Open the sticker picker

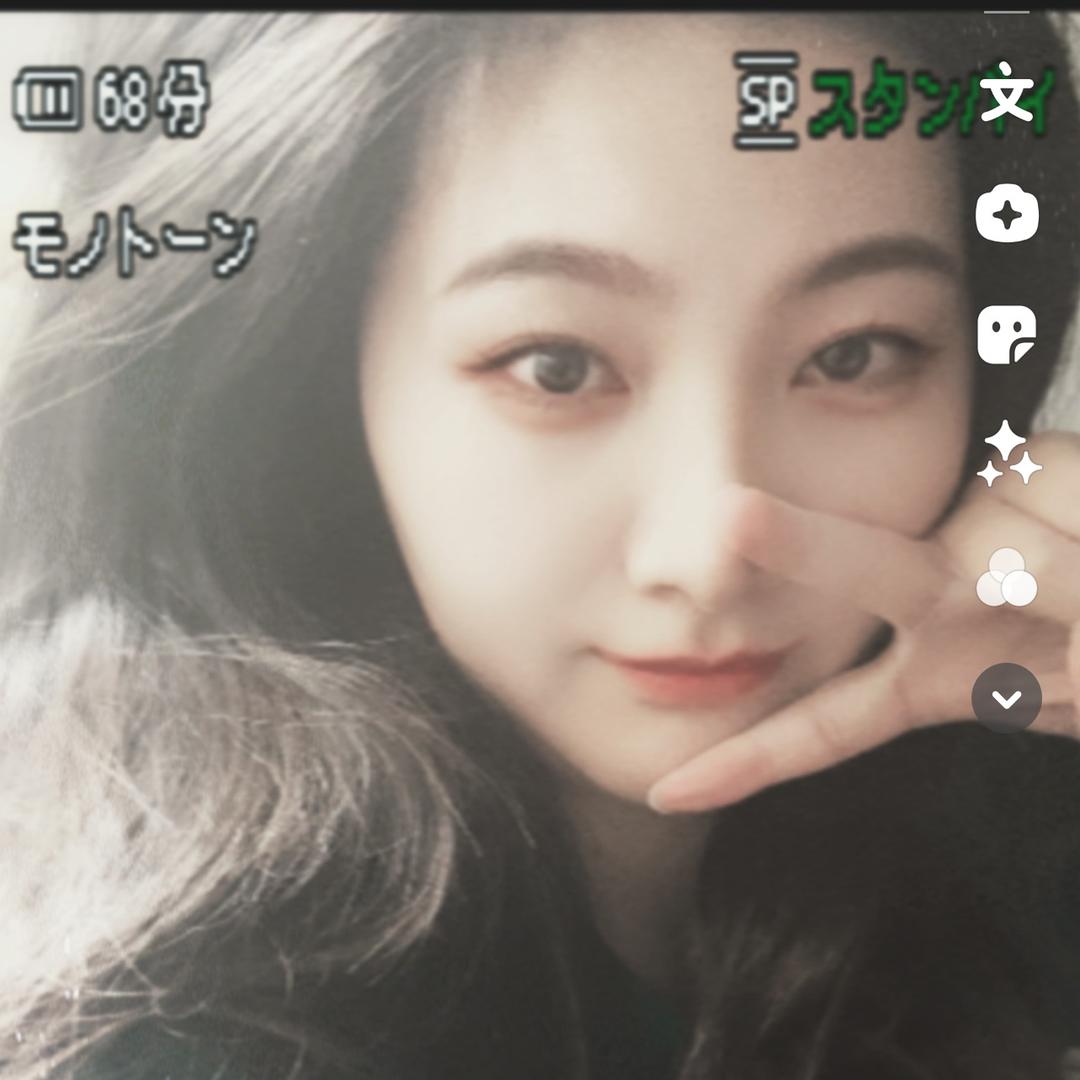pyautogui.click(x=1006, y=335)
